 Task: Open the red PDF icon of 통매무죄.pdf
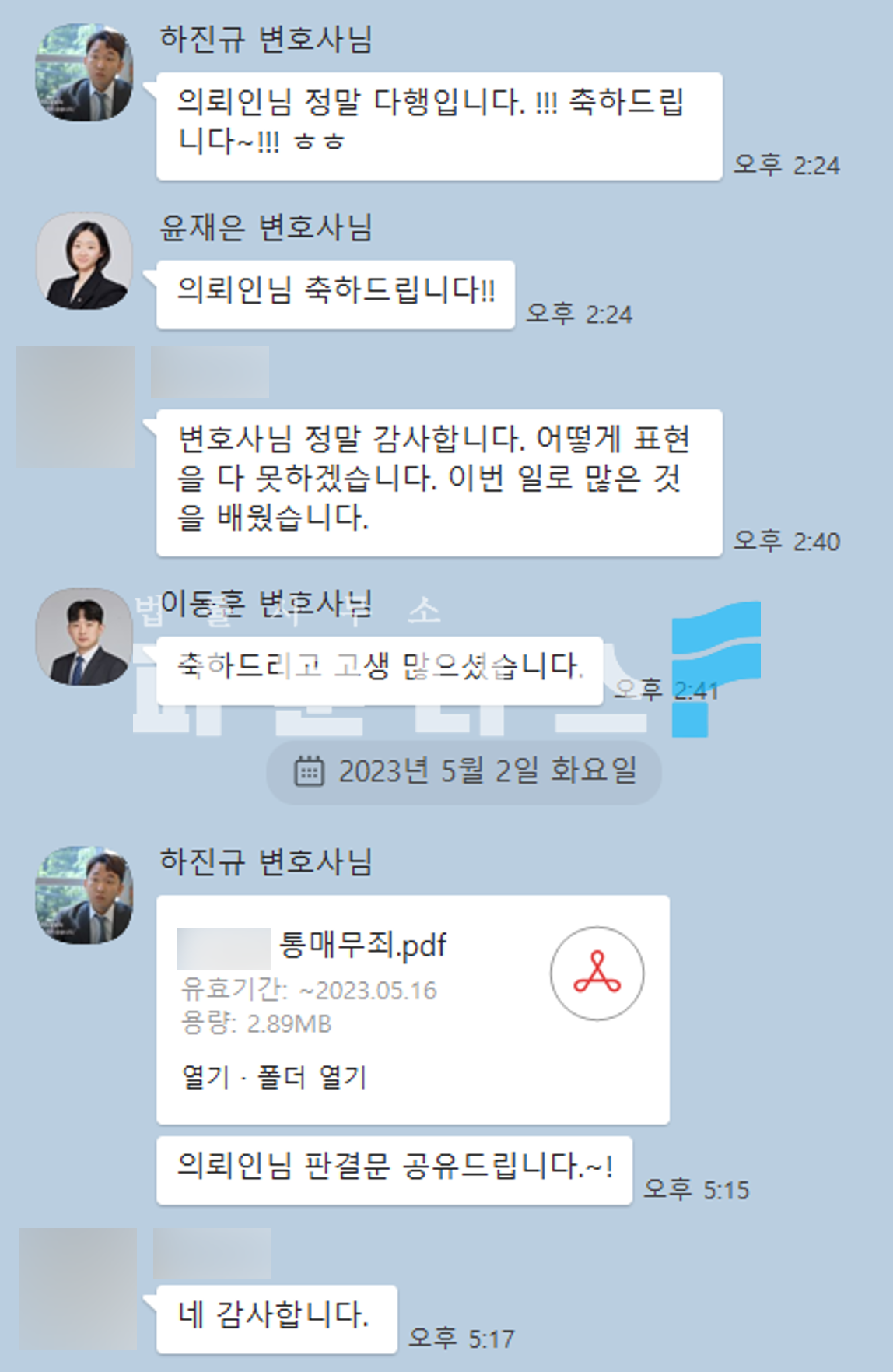(x=597, y=973)
